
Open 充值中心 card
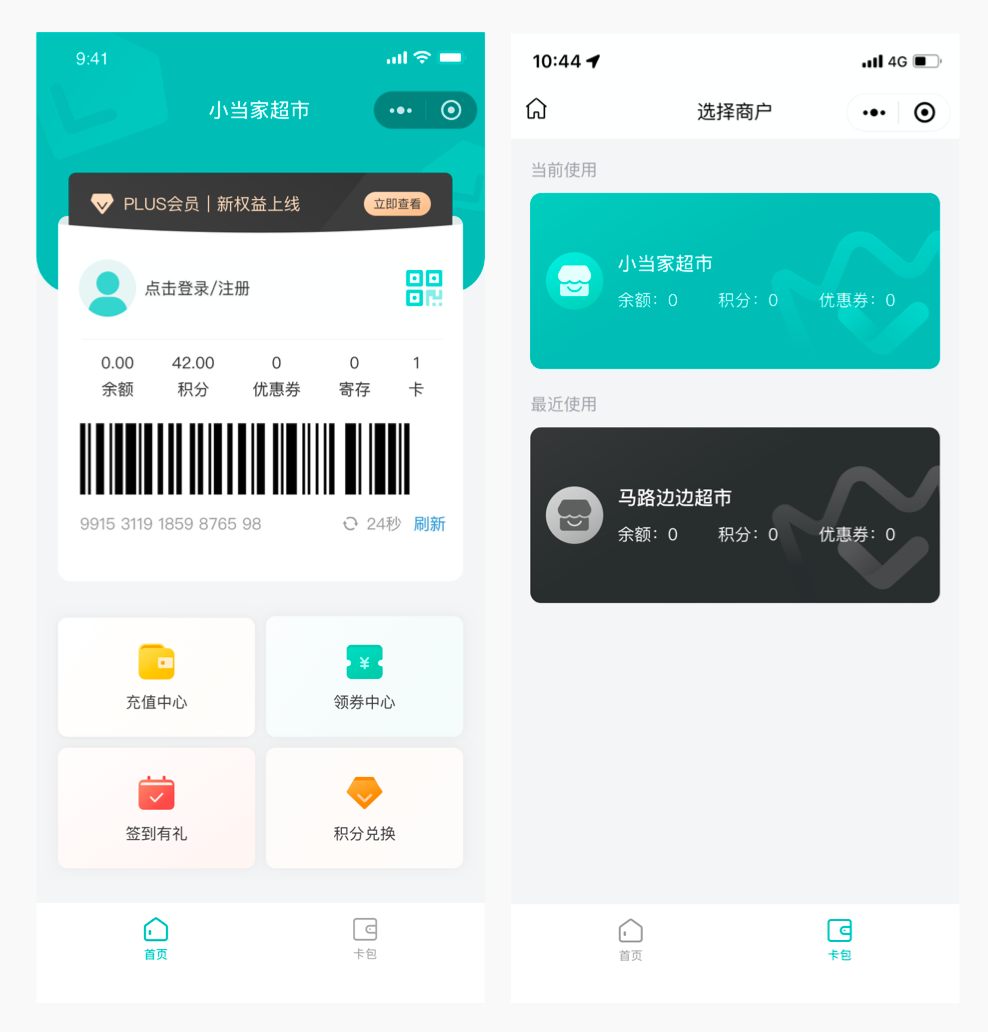[156, 677]
